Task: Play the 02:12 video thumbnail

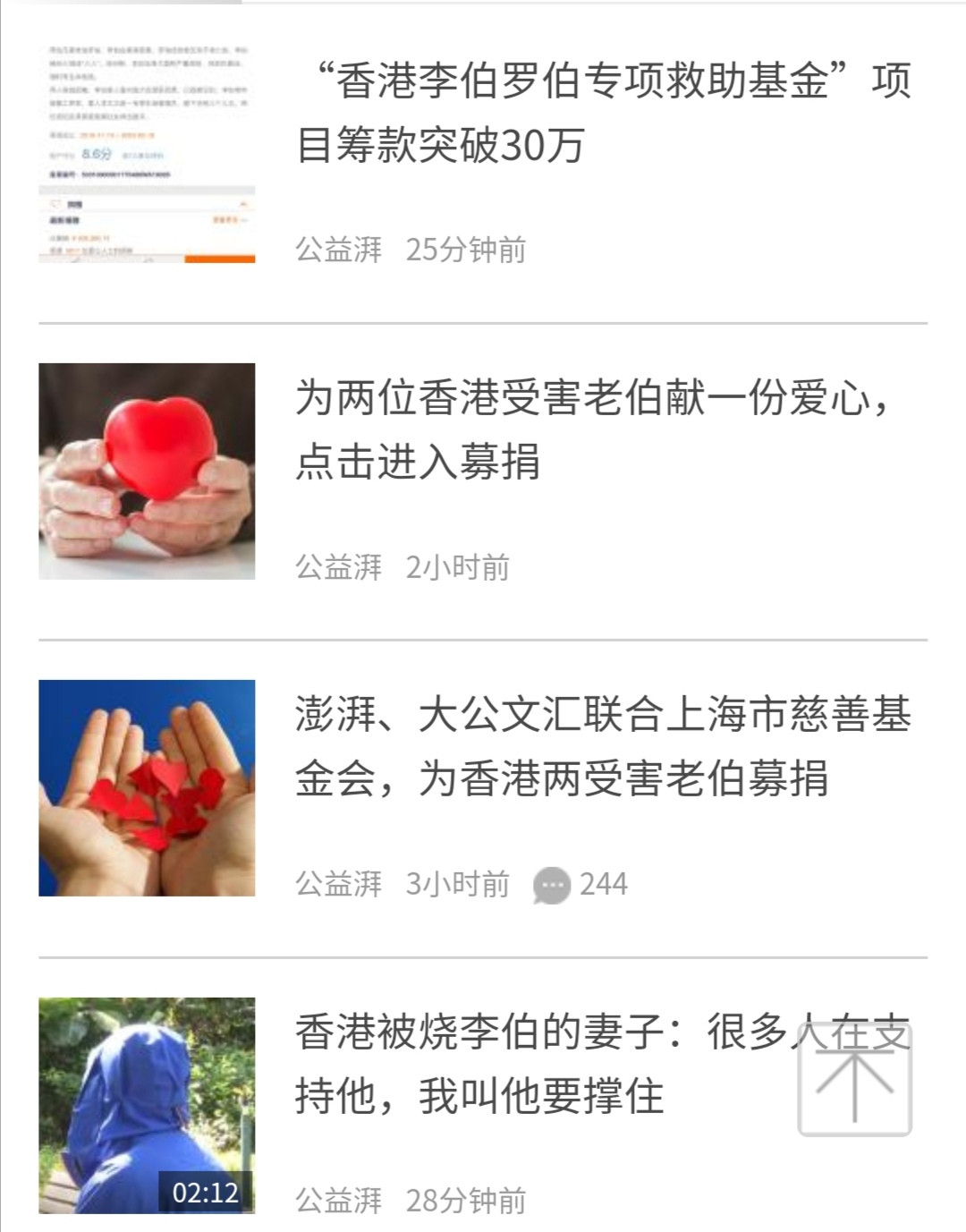Action: click(147, 1105)
